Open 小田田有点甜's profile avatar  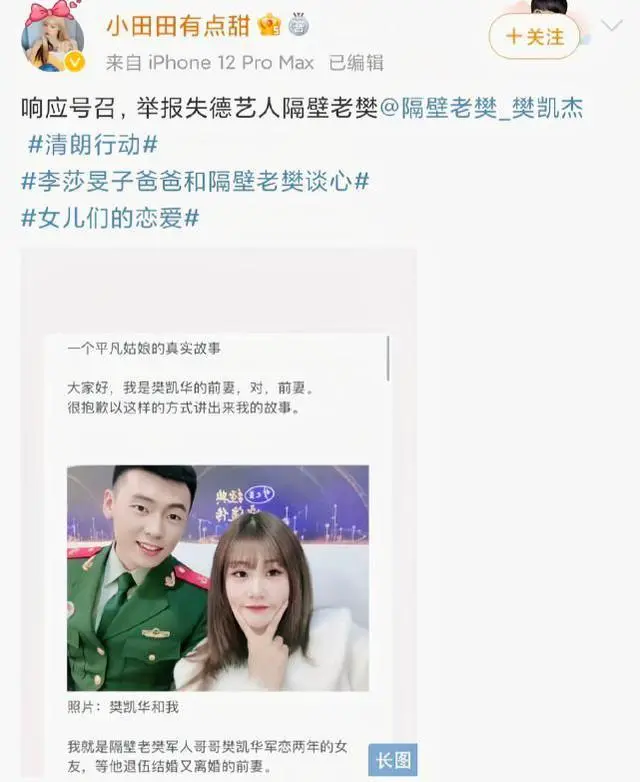pyautogui.click(x=52, y=40)
